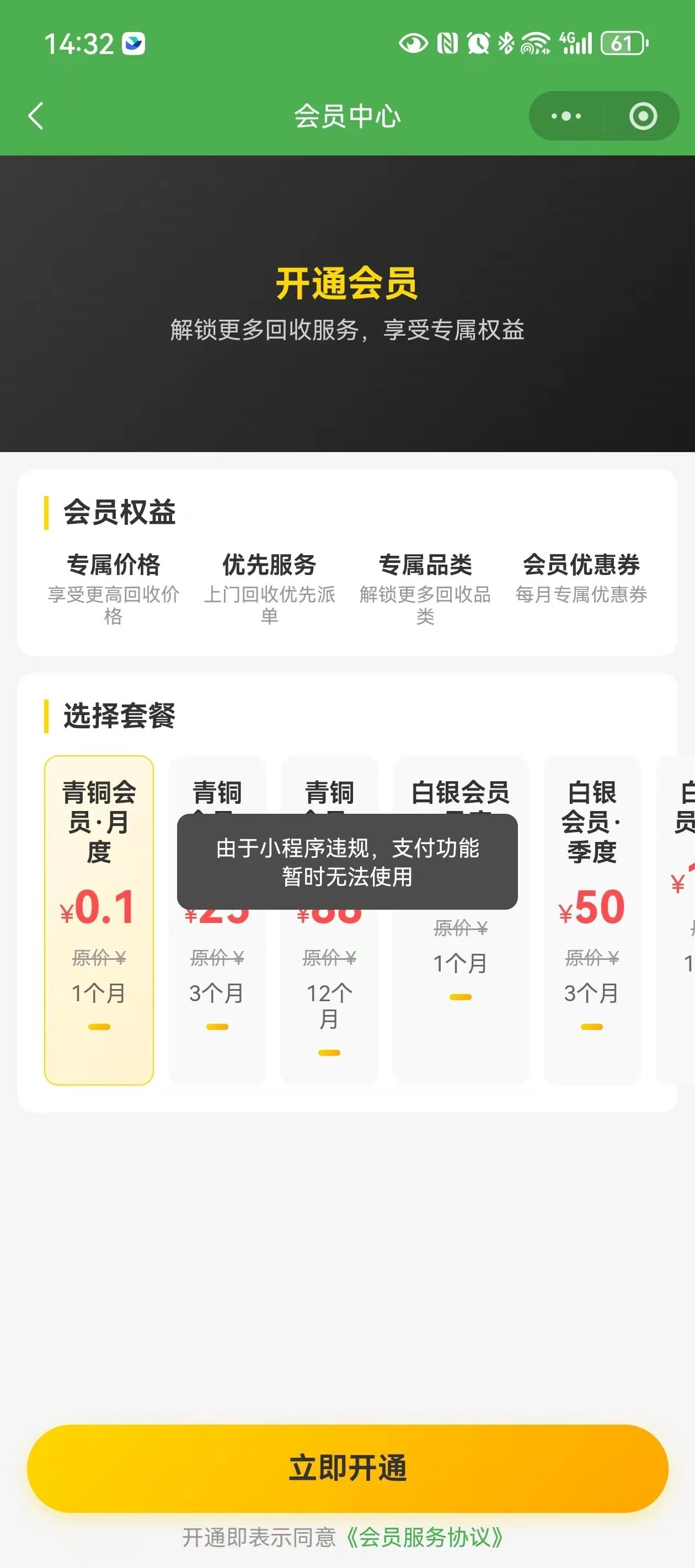Screen dimensions: 695x1568
Task: Choose the 白银会员·季度 ¥50 plan
Action: click(591, 920)
